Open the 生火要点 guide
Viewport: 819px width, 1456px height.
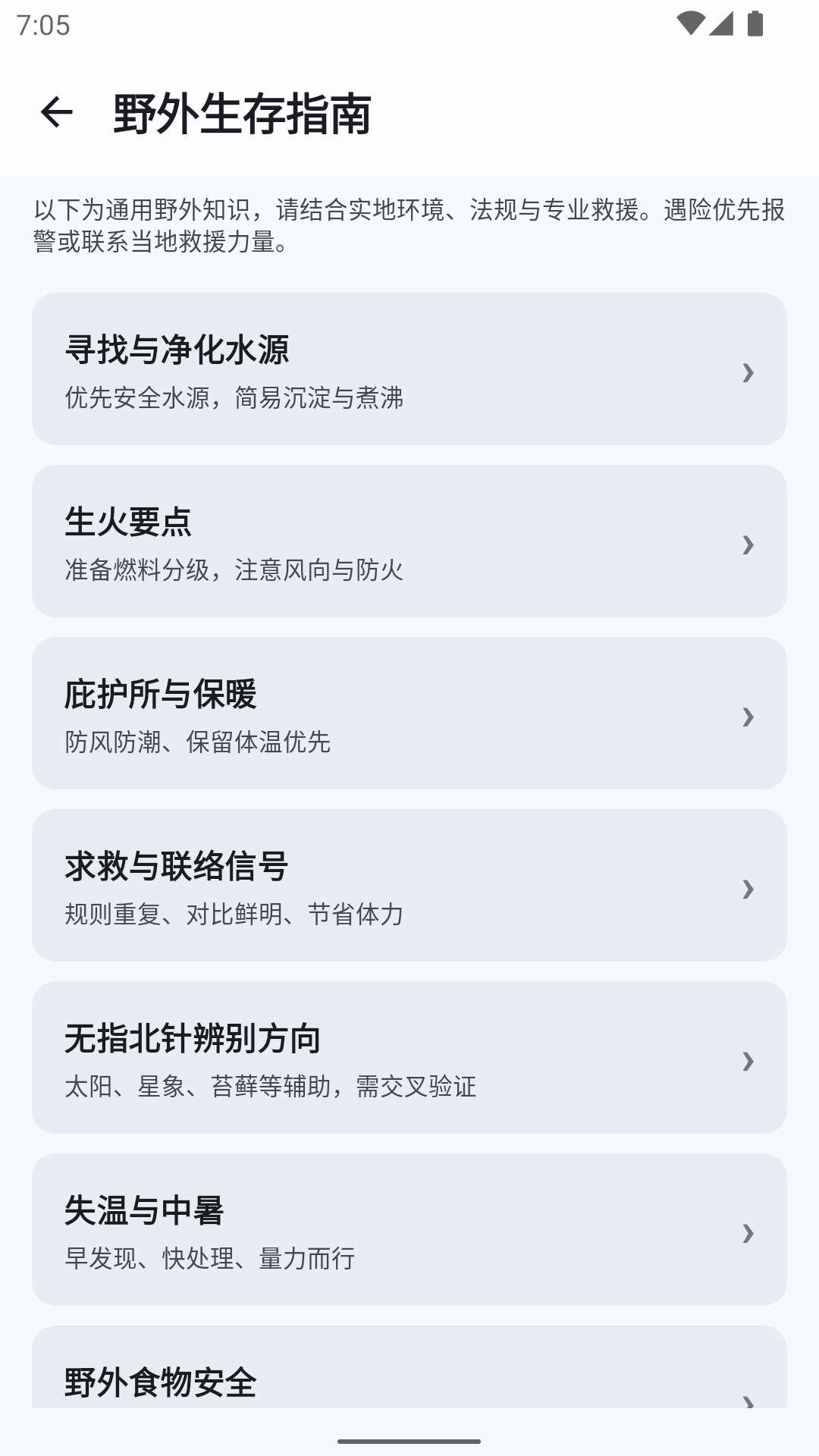click(x=409, y=543)
